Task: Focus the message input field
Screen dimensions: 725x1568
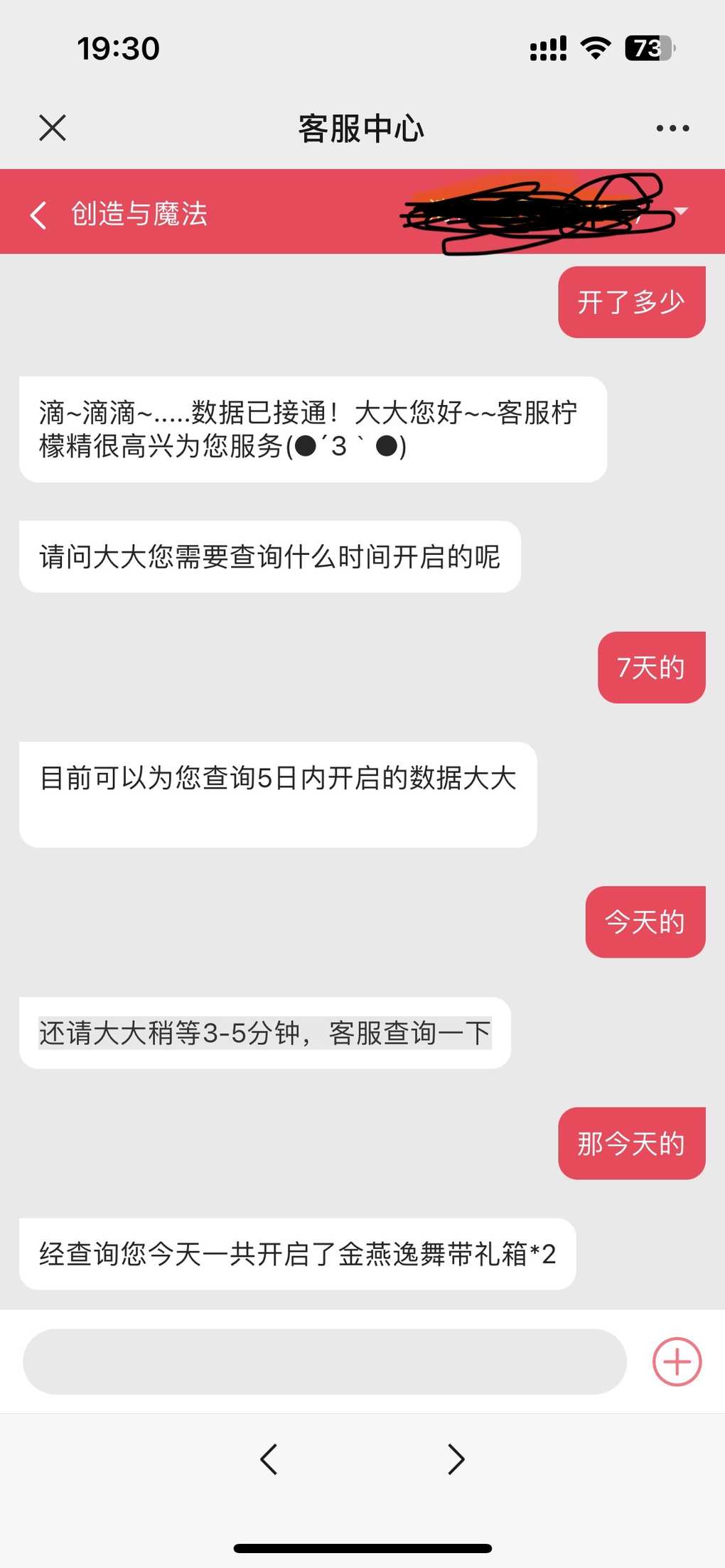Action: pyautogui.click(x=325, y=1361)
